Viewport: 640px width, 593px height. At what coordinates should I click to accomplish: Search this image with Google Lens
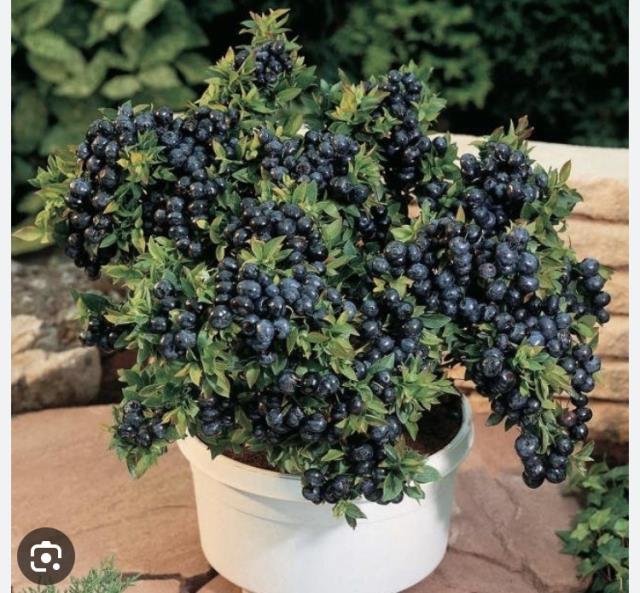point(46,556)
